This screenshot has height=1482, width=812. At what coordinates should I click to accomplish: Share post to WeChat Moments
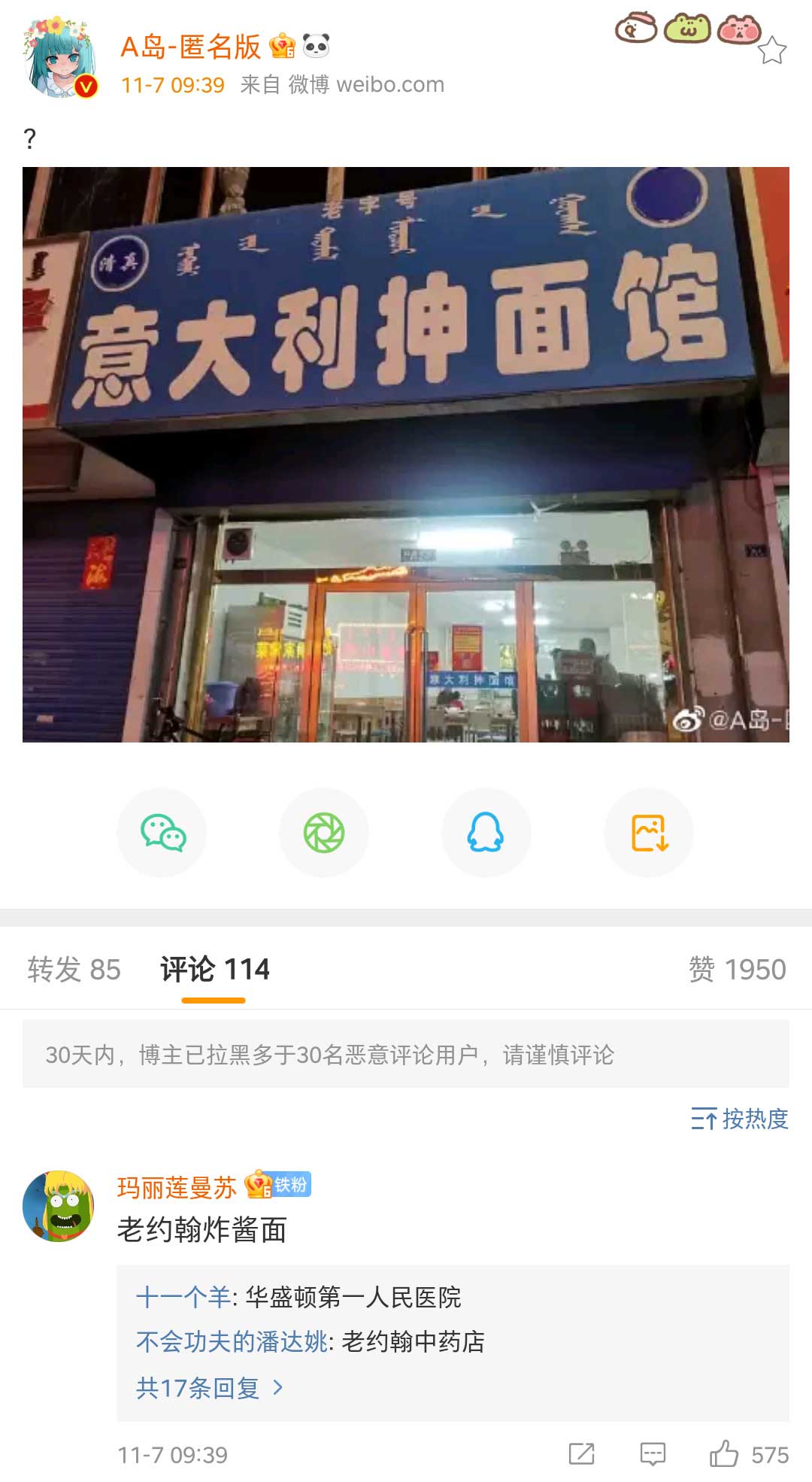point(324,833)
